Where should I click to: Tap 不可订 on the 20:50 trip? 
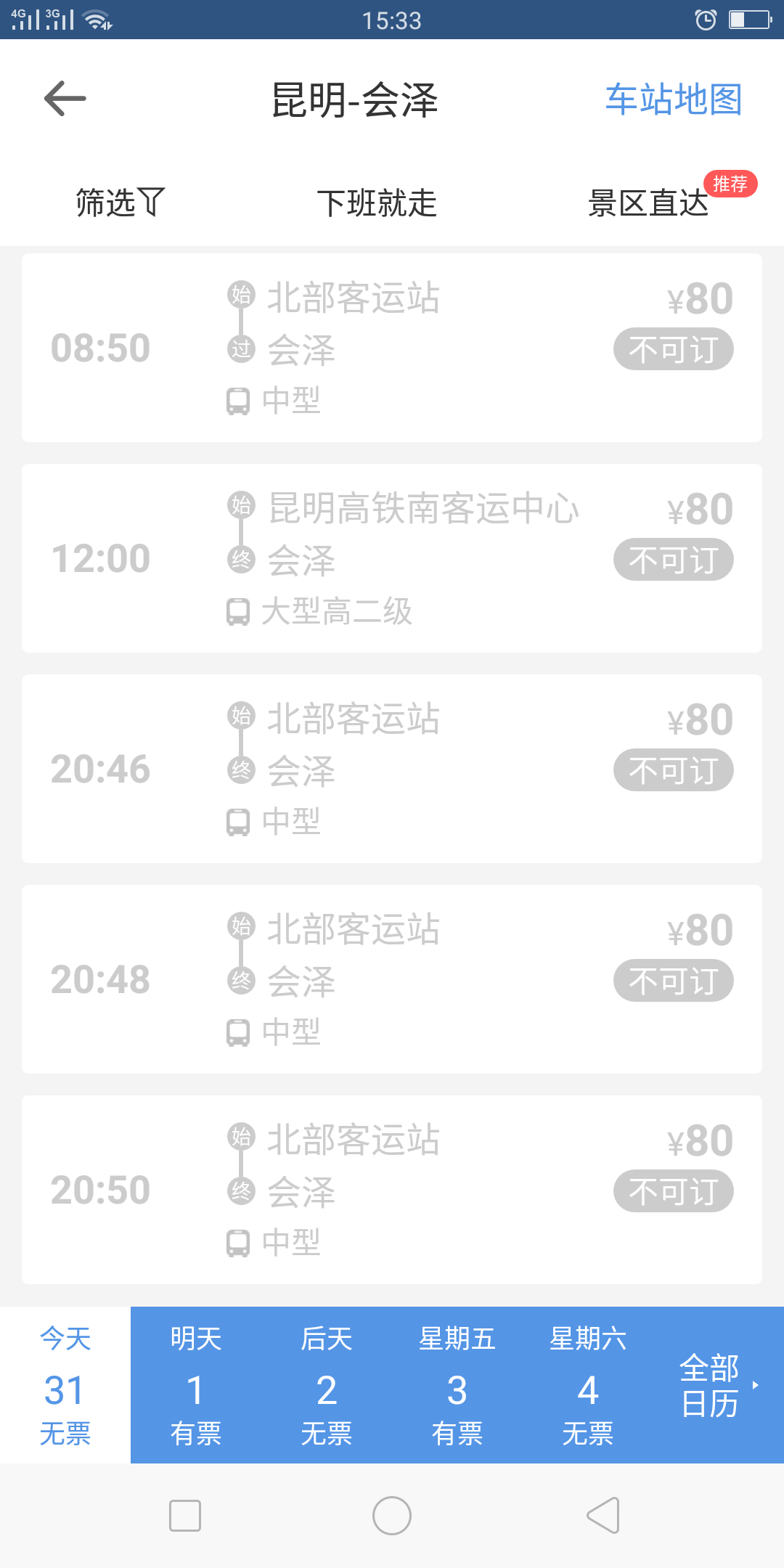point(674,1191)
